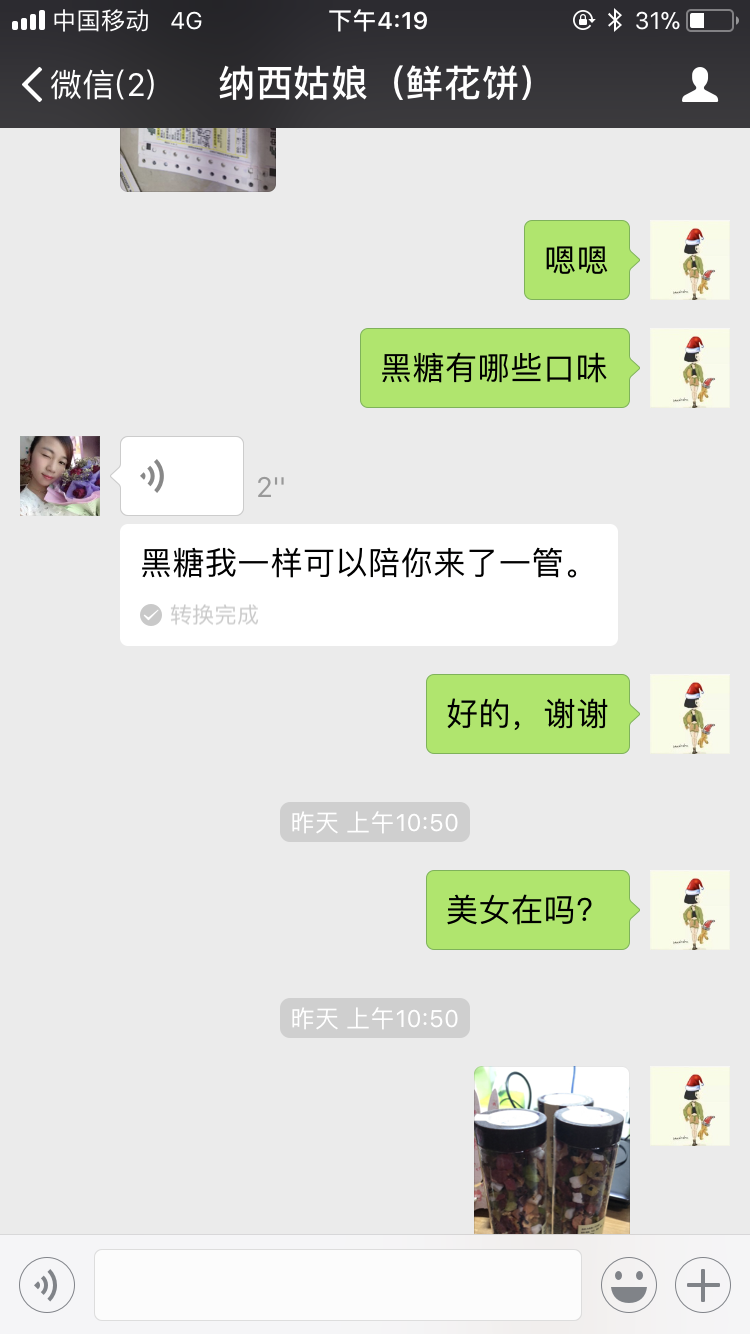Viewport: 750px width, 1334px height.
Task: Play the 2-second voice message
Action: (181, 476)
